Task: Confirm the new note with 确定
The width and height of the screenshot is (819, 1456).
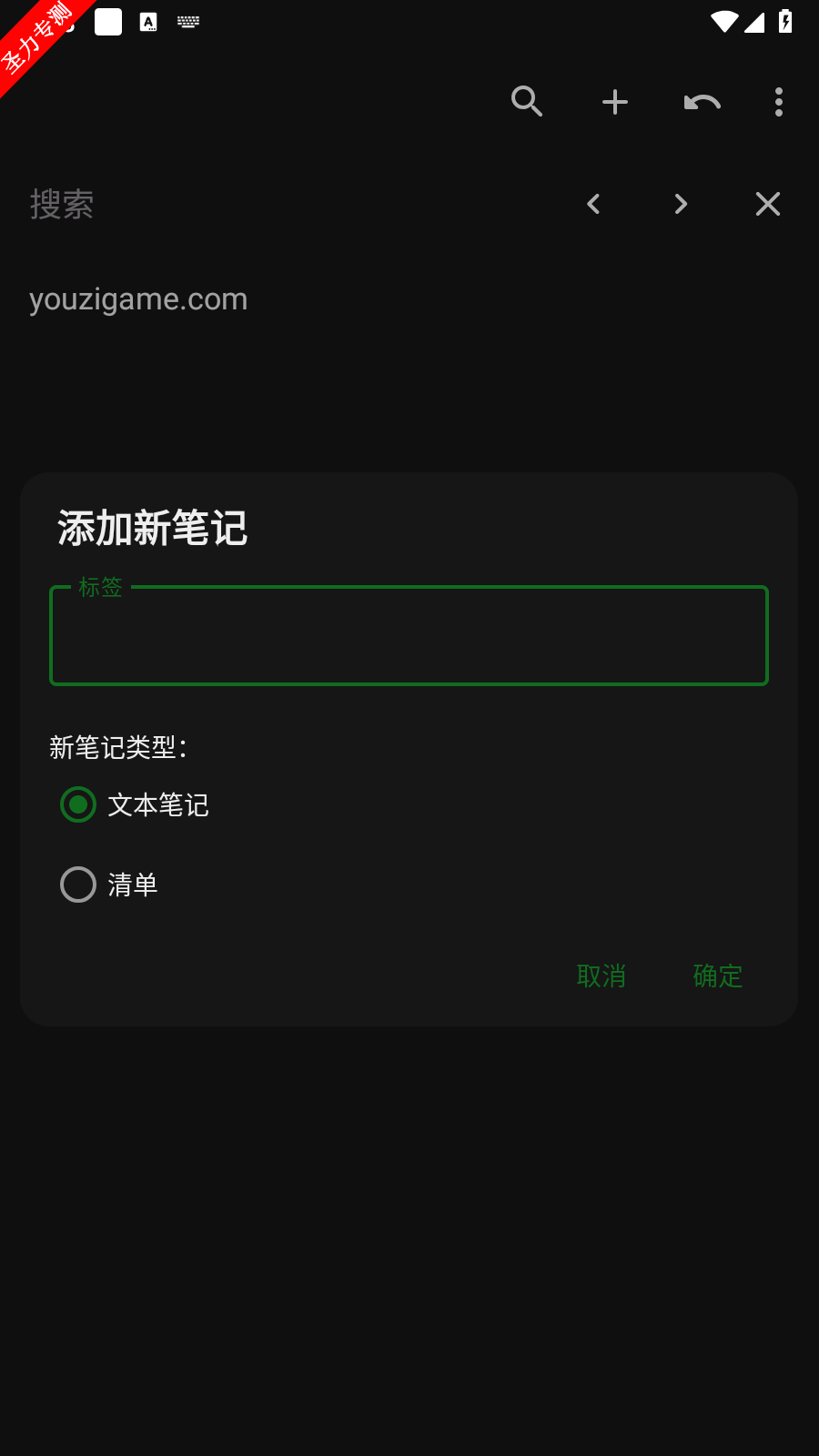Action: (718, 976)
